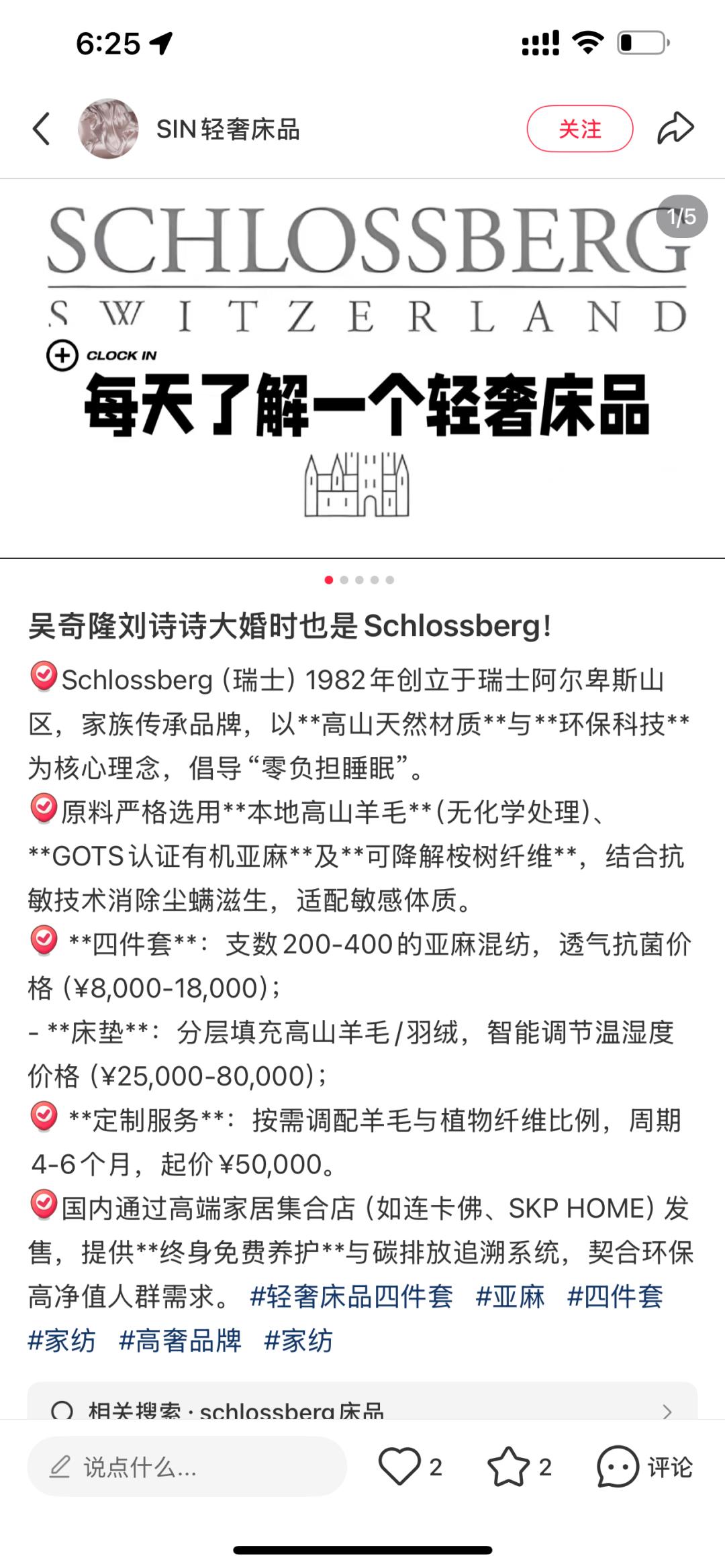Follow with the 关注 button
The image size is (725, 1568).
coord(579,129)
